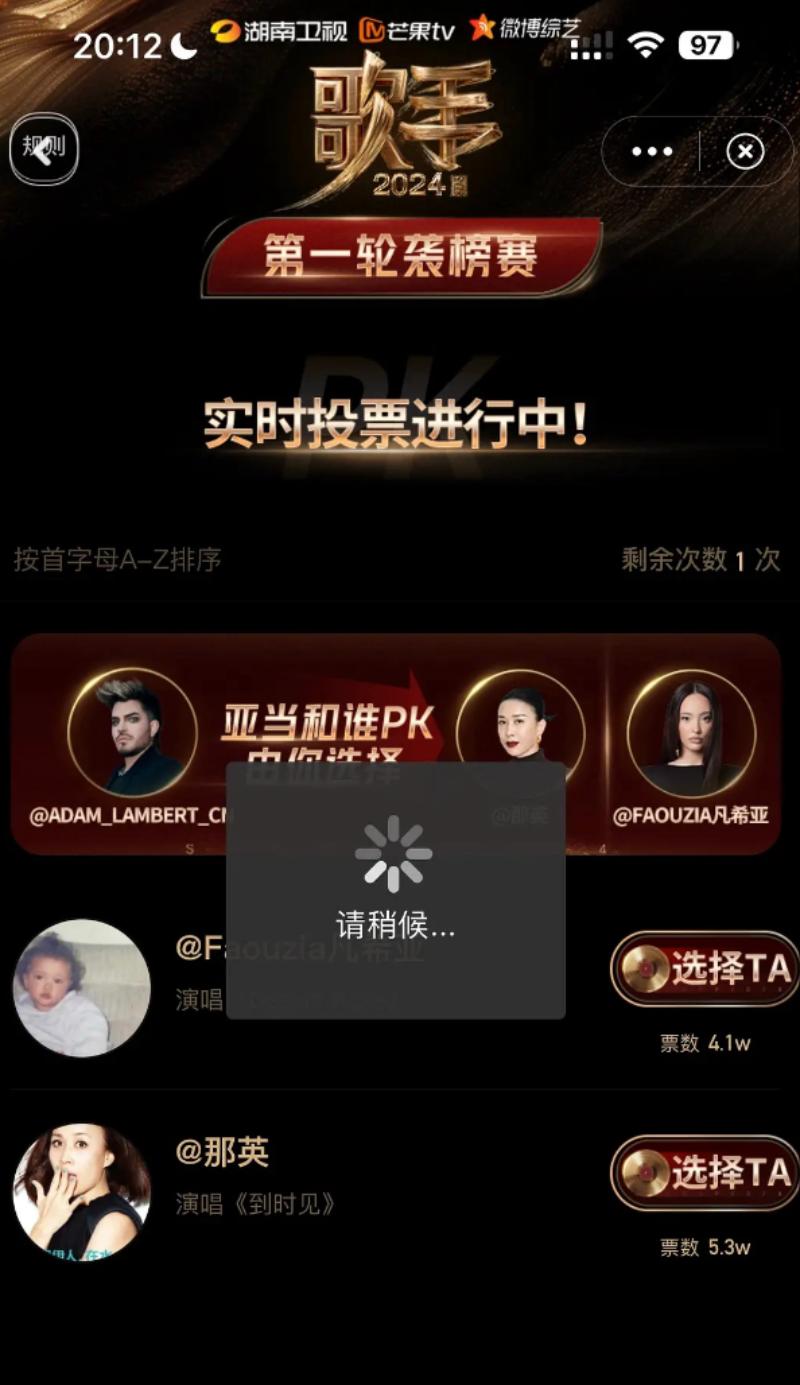Open the three-dot mini program menu
The height and width of the screenshot is (1385, 800).
click(652, 152)
